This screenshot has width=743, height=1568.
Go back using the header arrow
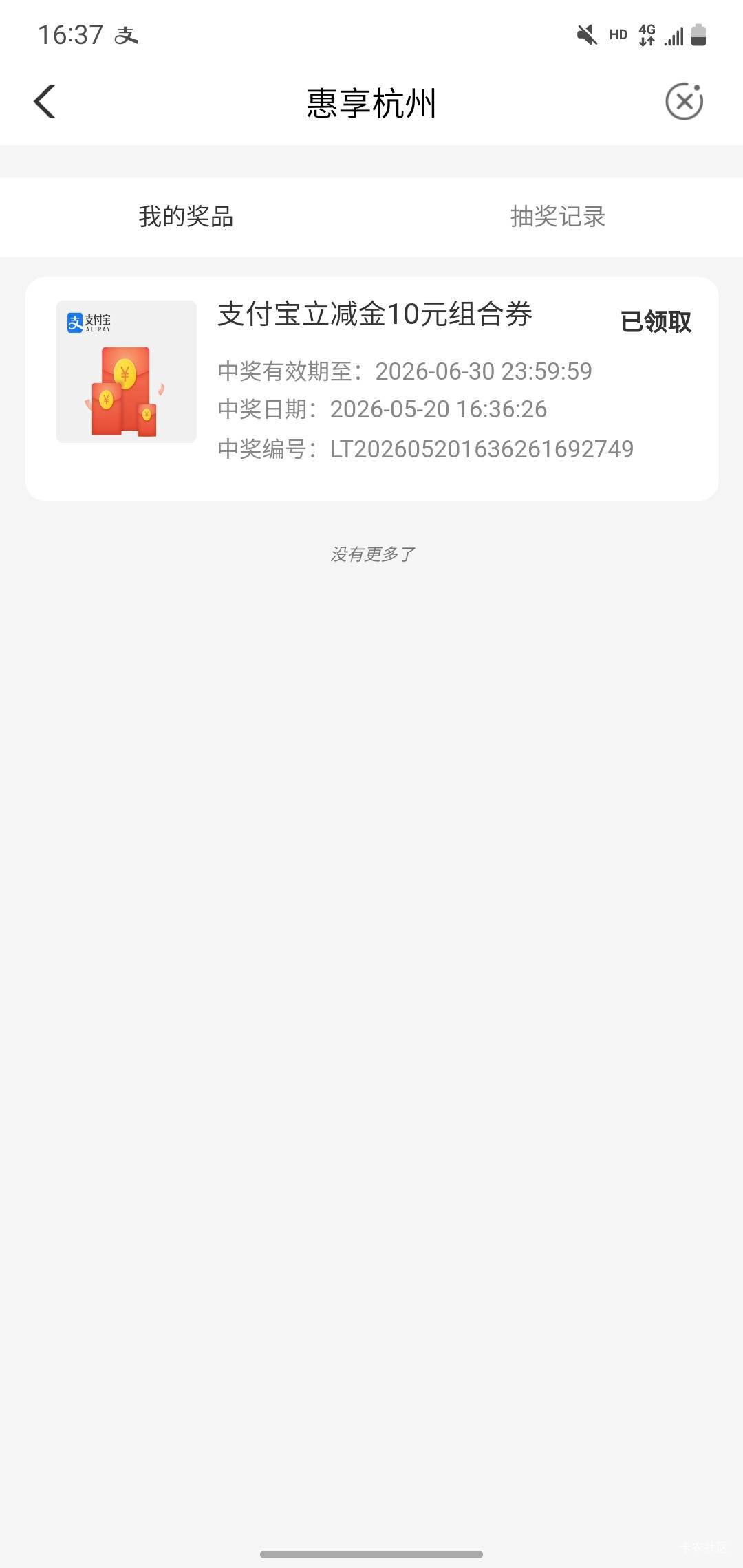pos(45,102)
